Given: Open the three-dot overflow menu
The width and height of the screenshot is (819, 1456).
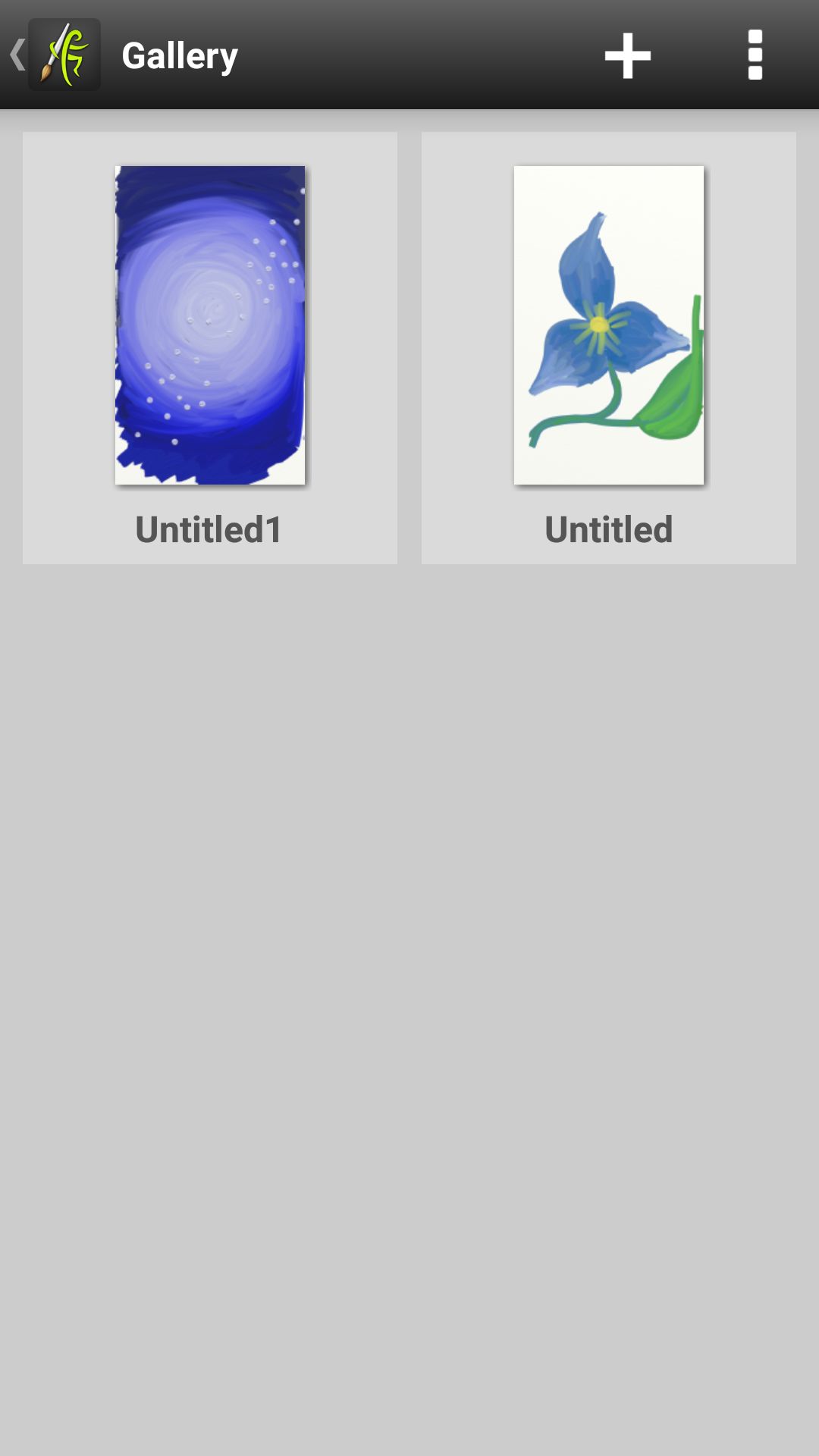Looking at the screenshot, I should tap(755, 55).
